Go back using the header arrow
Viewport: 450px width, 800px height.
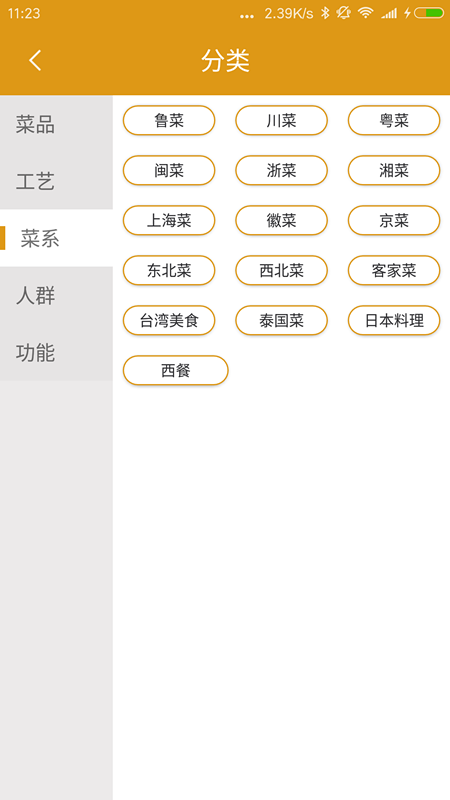click(35, 61)
